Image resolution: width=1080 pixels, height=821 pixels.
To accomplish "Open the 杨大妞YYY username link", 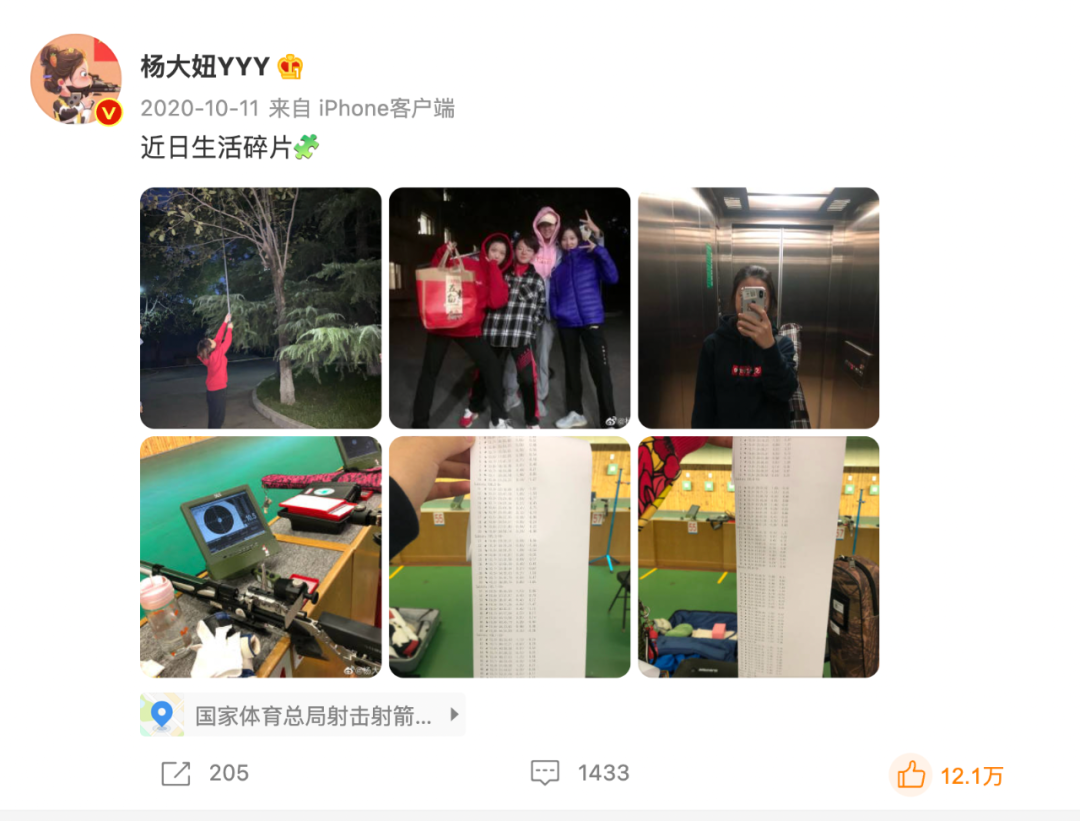I will [205, 67].
